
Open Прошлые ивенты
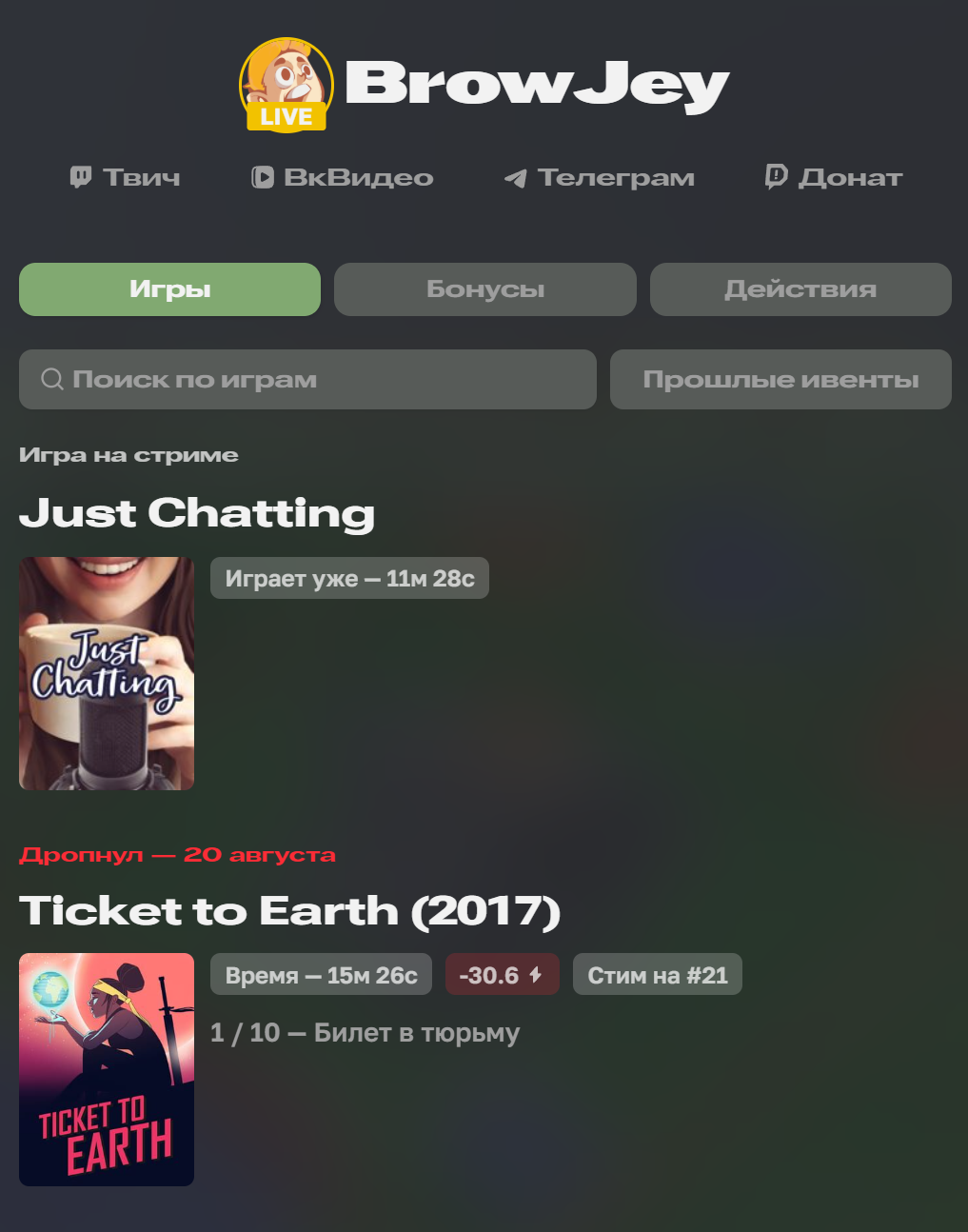780,380
